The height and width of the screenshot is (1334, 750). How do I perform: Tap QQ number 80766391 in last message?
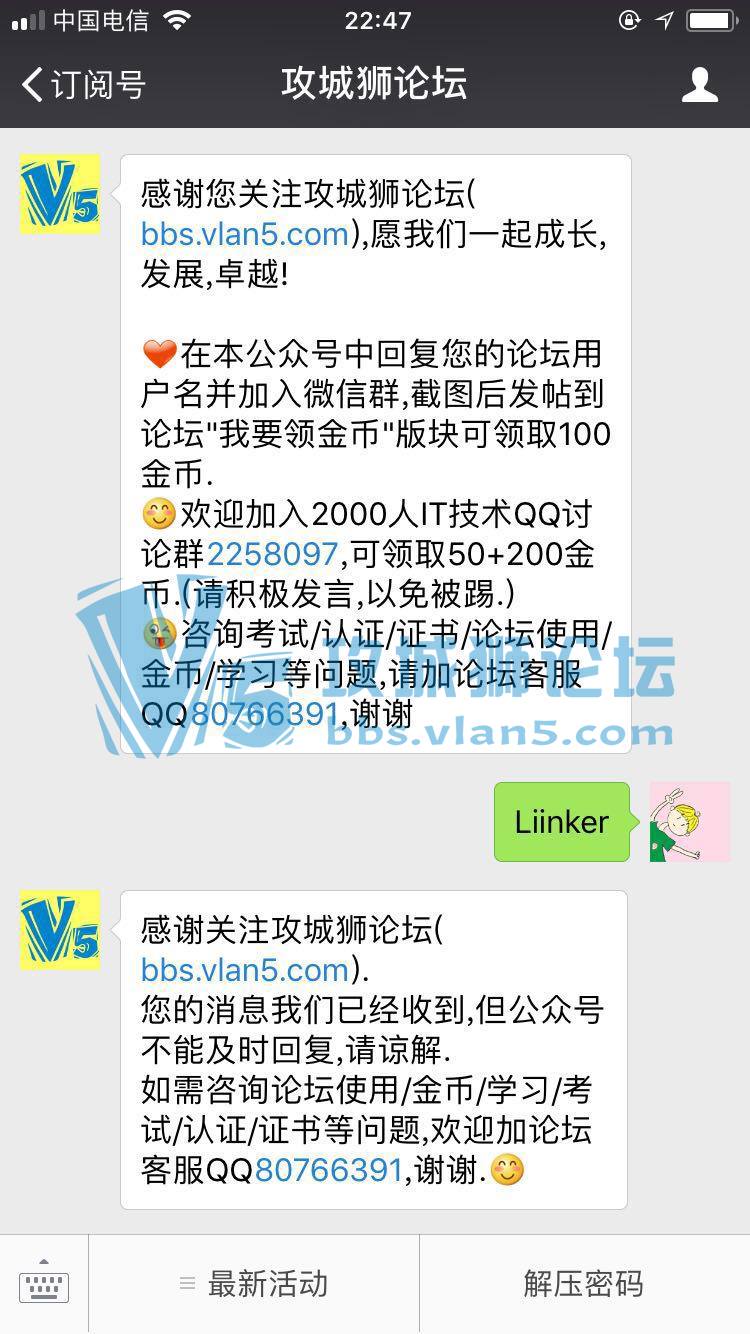tap(328, 1170)
